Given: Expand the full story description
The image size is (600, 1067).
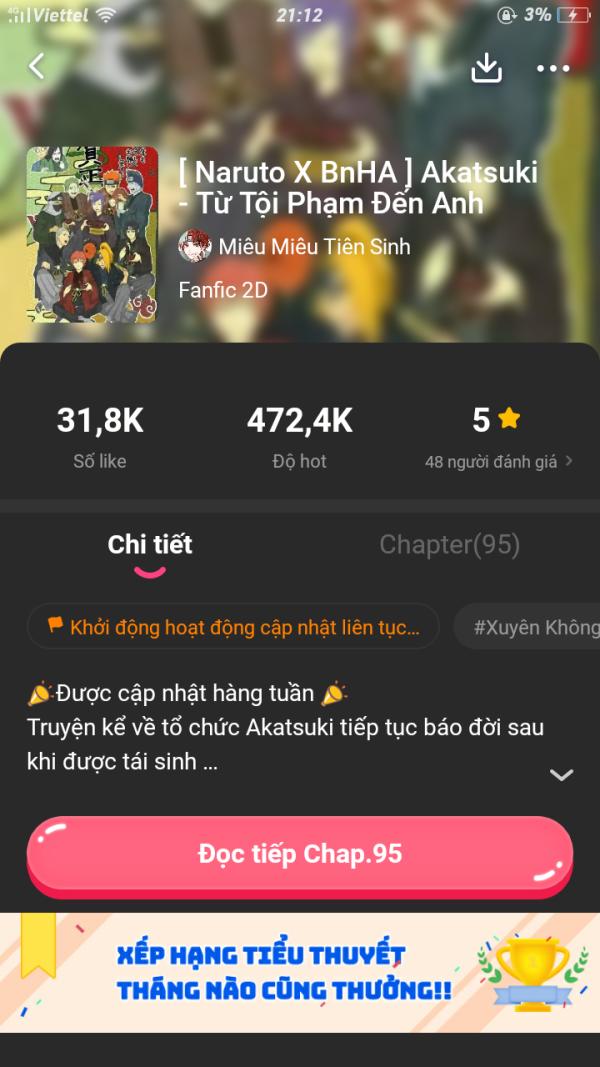Looking at the screenshot, I should click(561, 775).
